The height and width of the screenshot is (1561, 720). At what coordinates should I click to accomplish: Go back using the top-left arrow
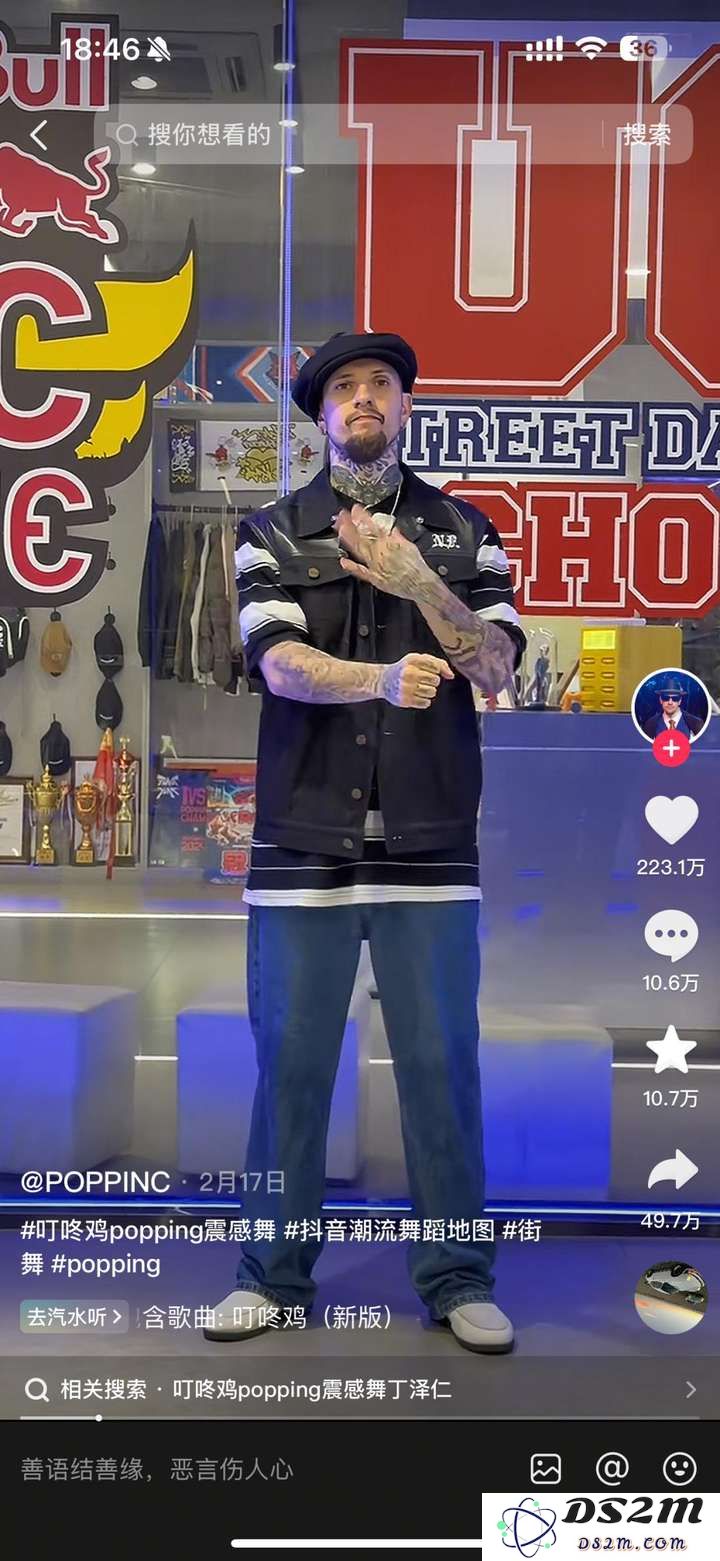[x=38, y=135]
